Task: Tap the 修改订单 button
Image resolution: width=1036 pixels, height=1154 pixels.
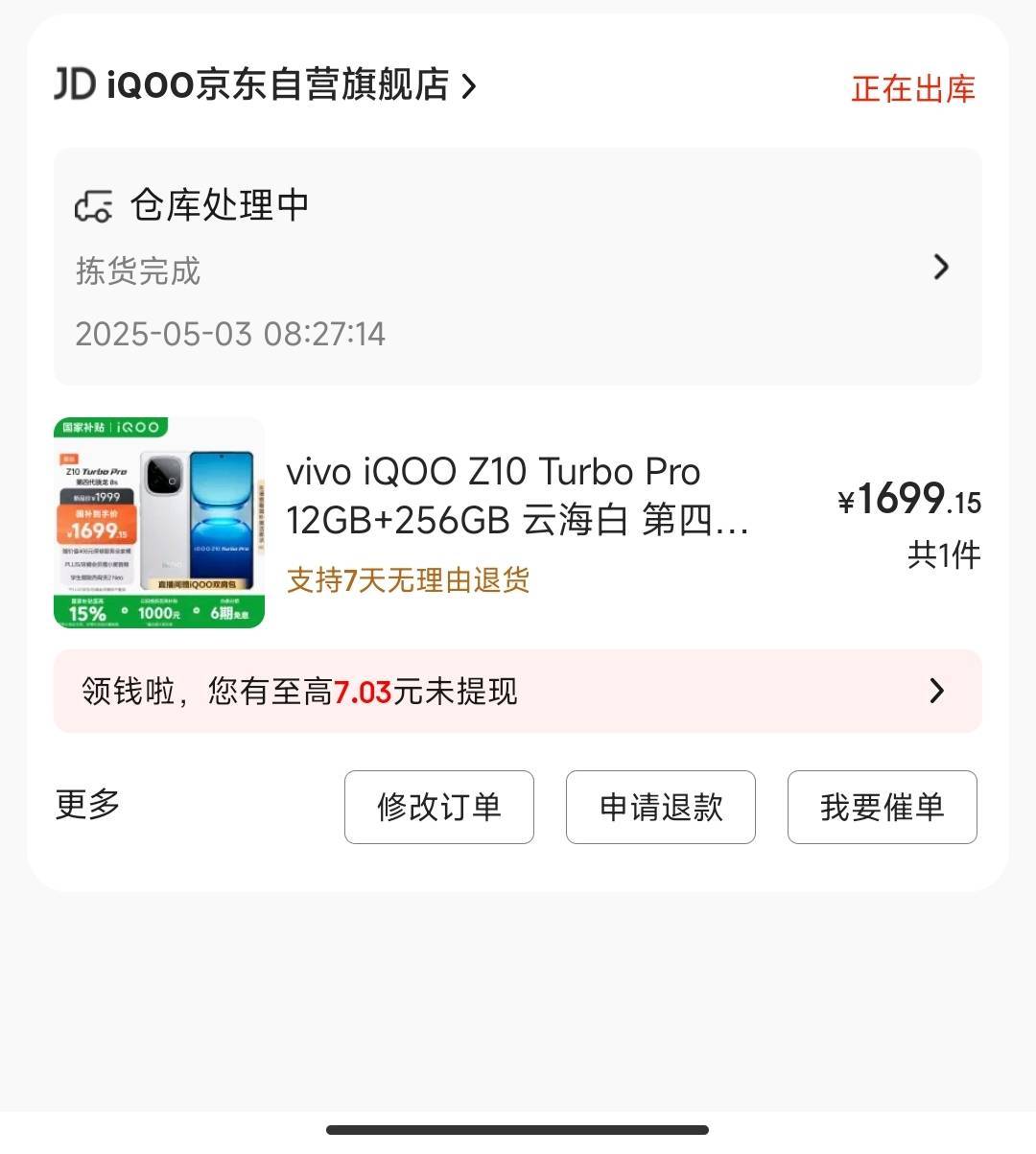Action: point(439,808)
